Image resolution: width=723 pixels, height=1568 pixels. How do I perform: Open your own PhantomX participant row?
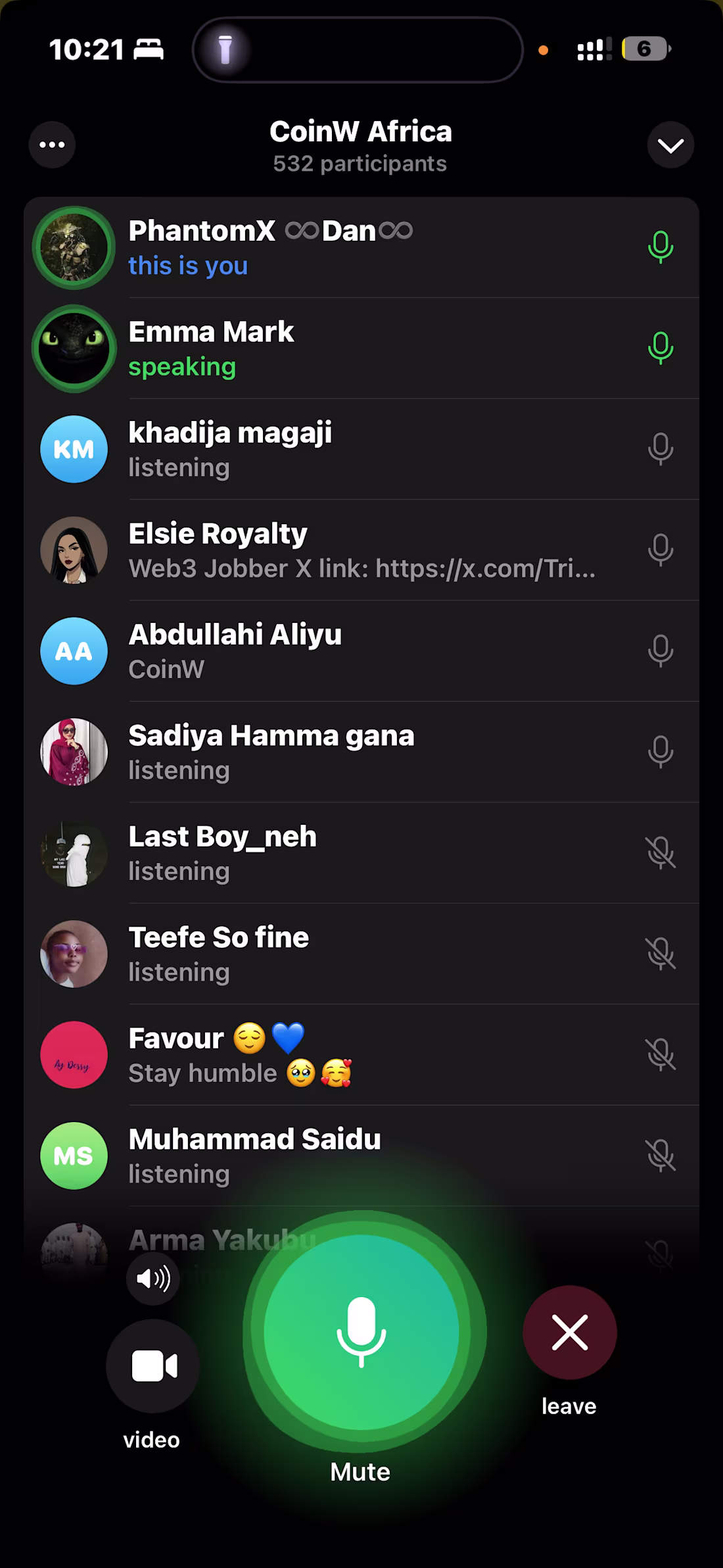[361, 248]
